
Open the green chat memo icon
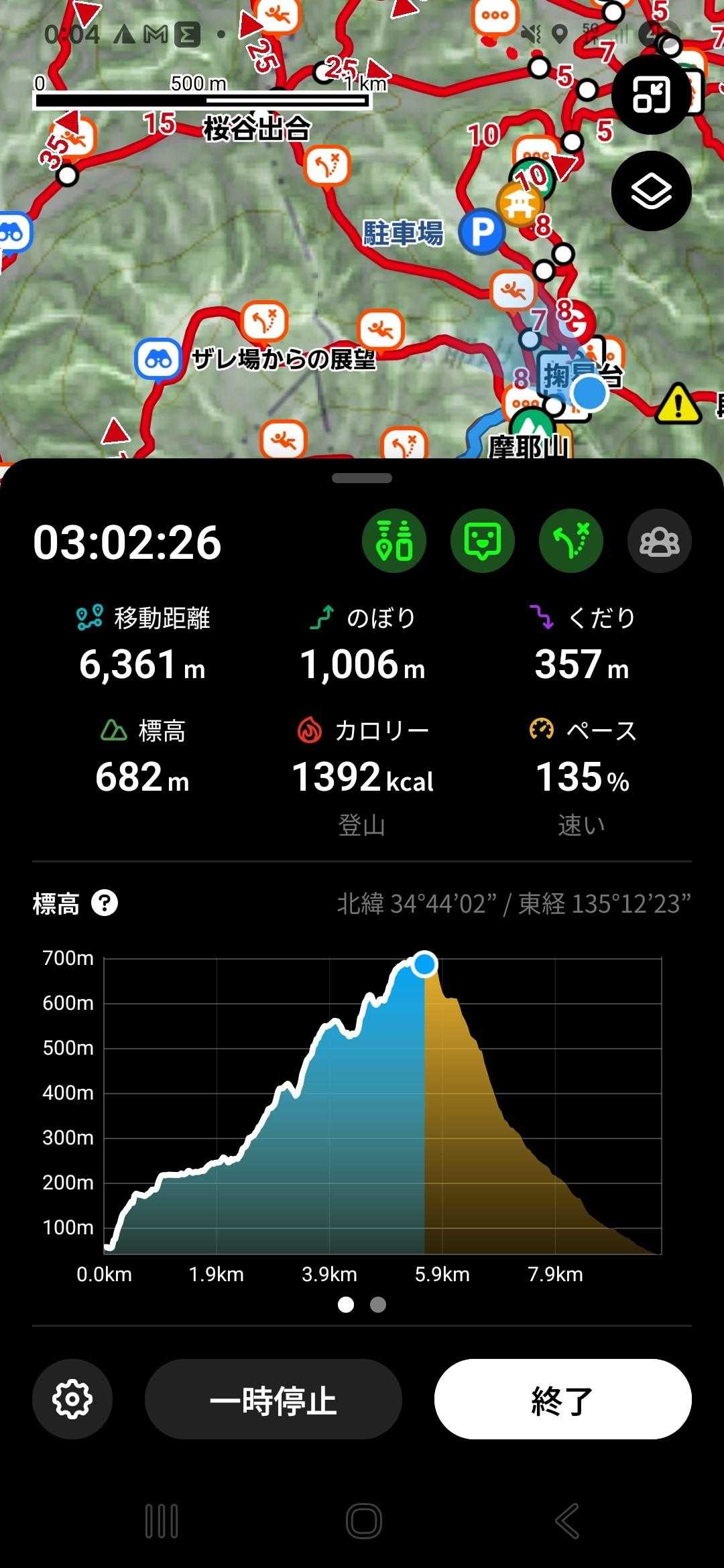pyautogui.click(x=483, y=541)
